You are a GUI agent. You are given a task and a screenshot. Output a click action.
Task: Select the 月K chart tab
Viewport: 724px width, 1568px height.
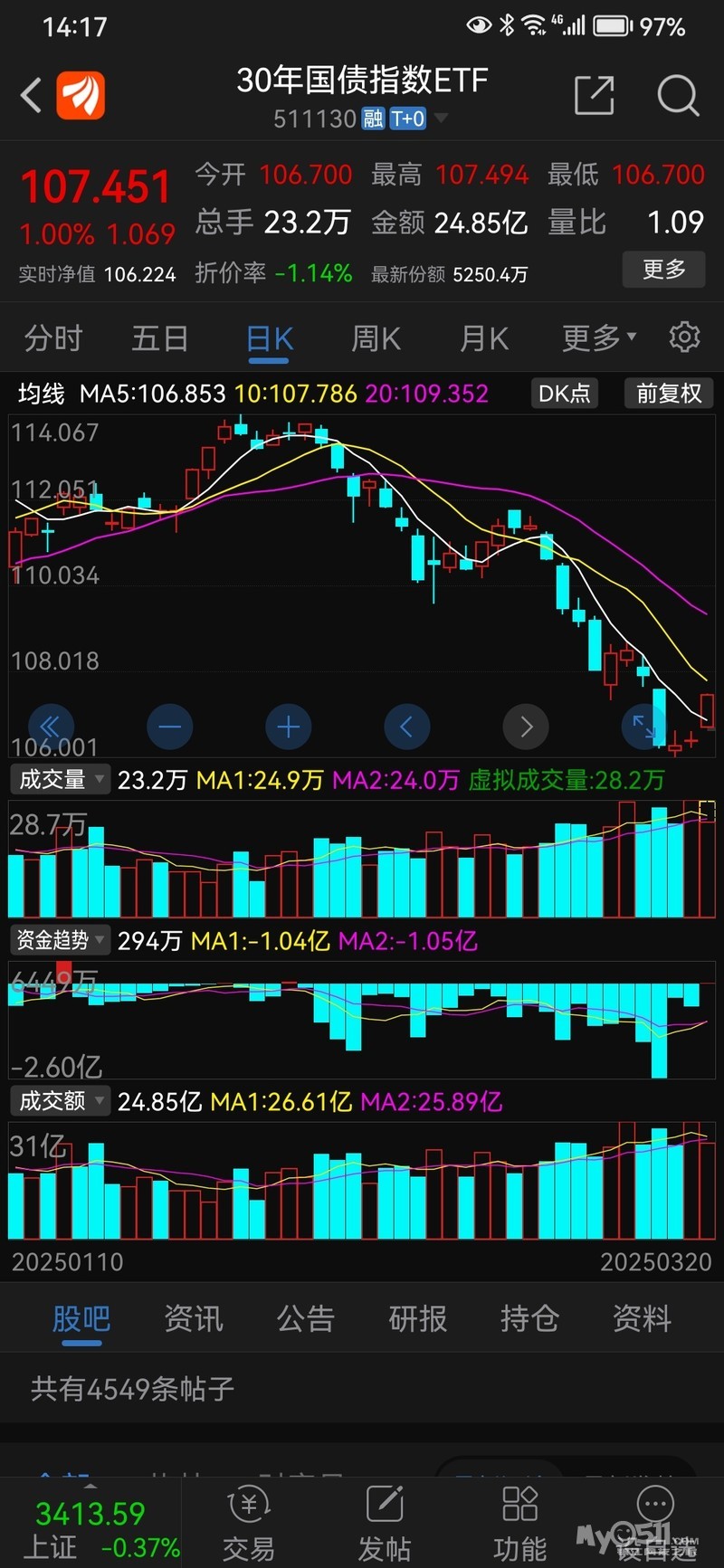484,339
